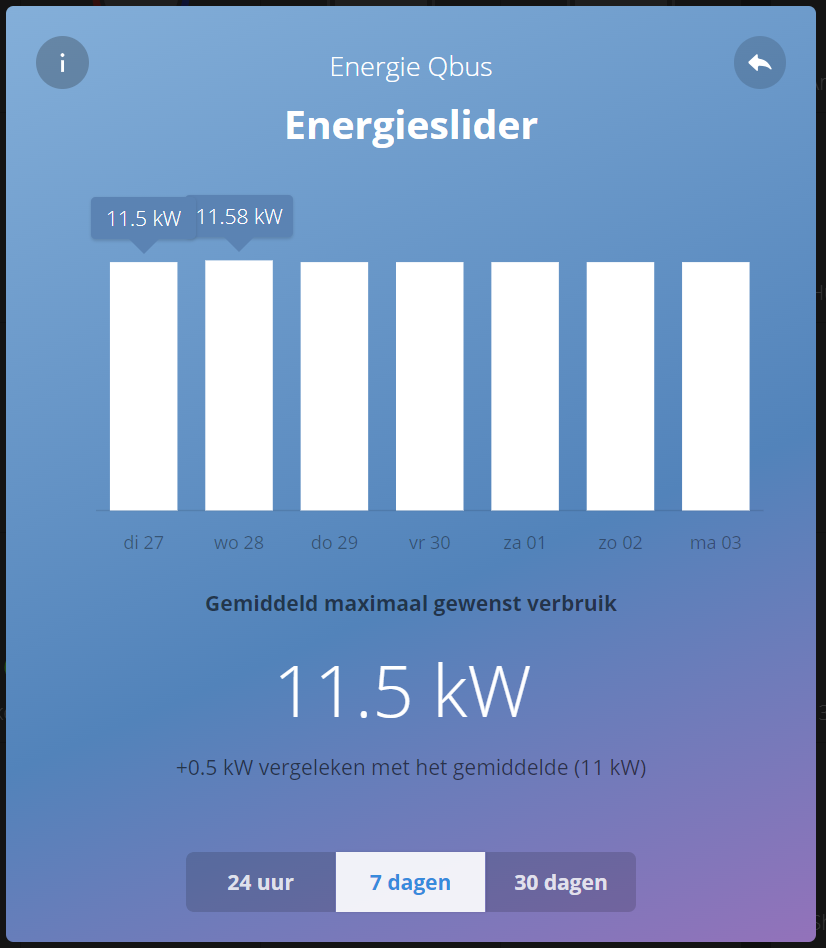This screenshot has height=948, width=826.
Task: Switch to the "30 dagen" view
Action: 560,882
